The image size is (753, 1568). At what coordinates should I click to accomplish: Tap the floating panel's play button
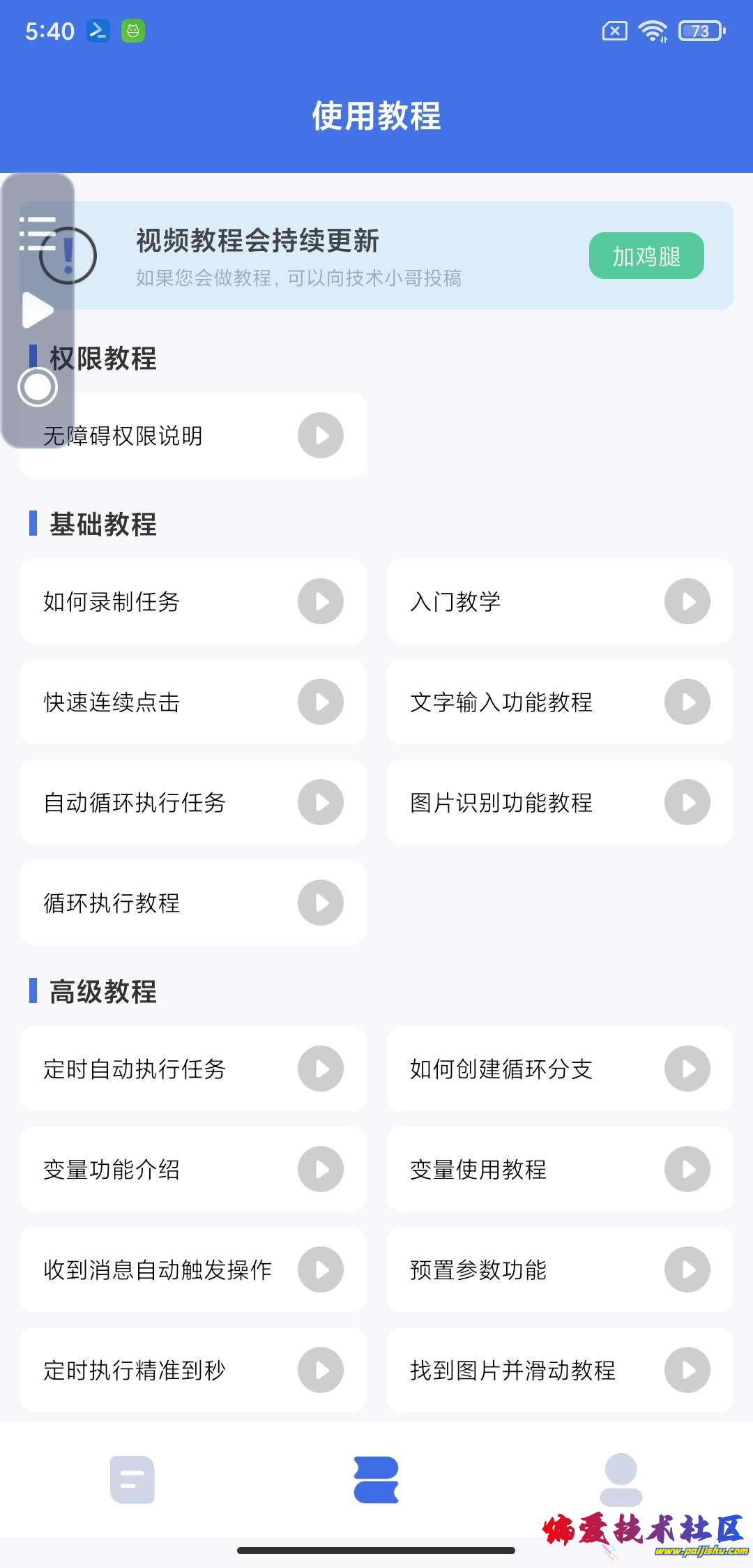[x=38, y=310]
